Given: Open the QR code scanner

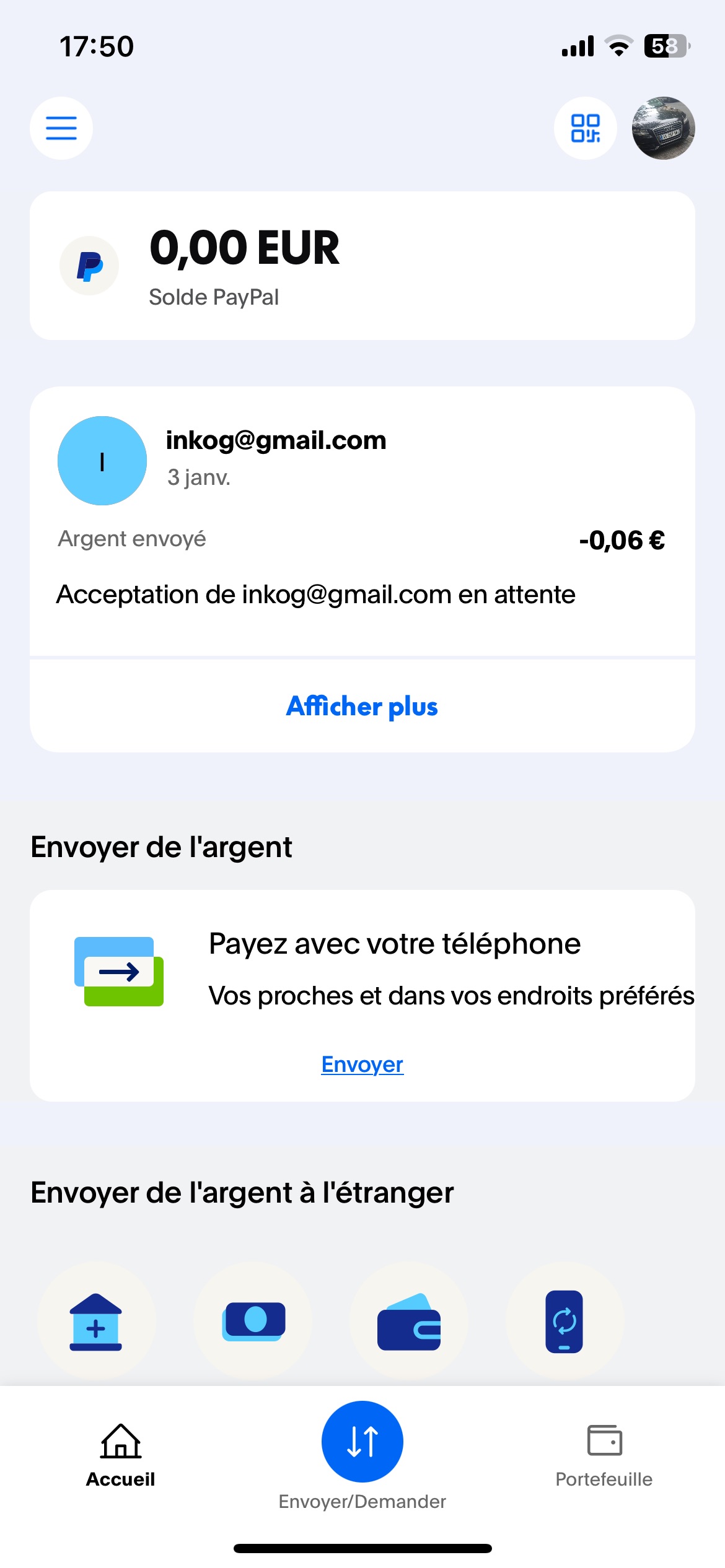Looking at the screenshot, I should pos(585,128).
